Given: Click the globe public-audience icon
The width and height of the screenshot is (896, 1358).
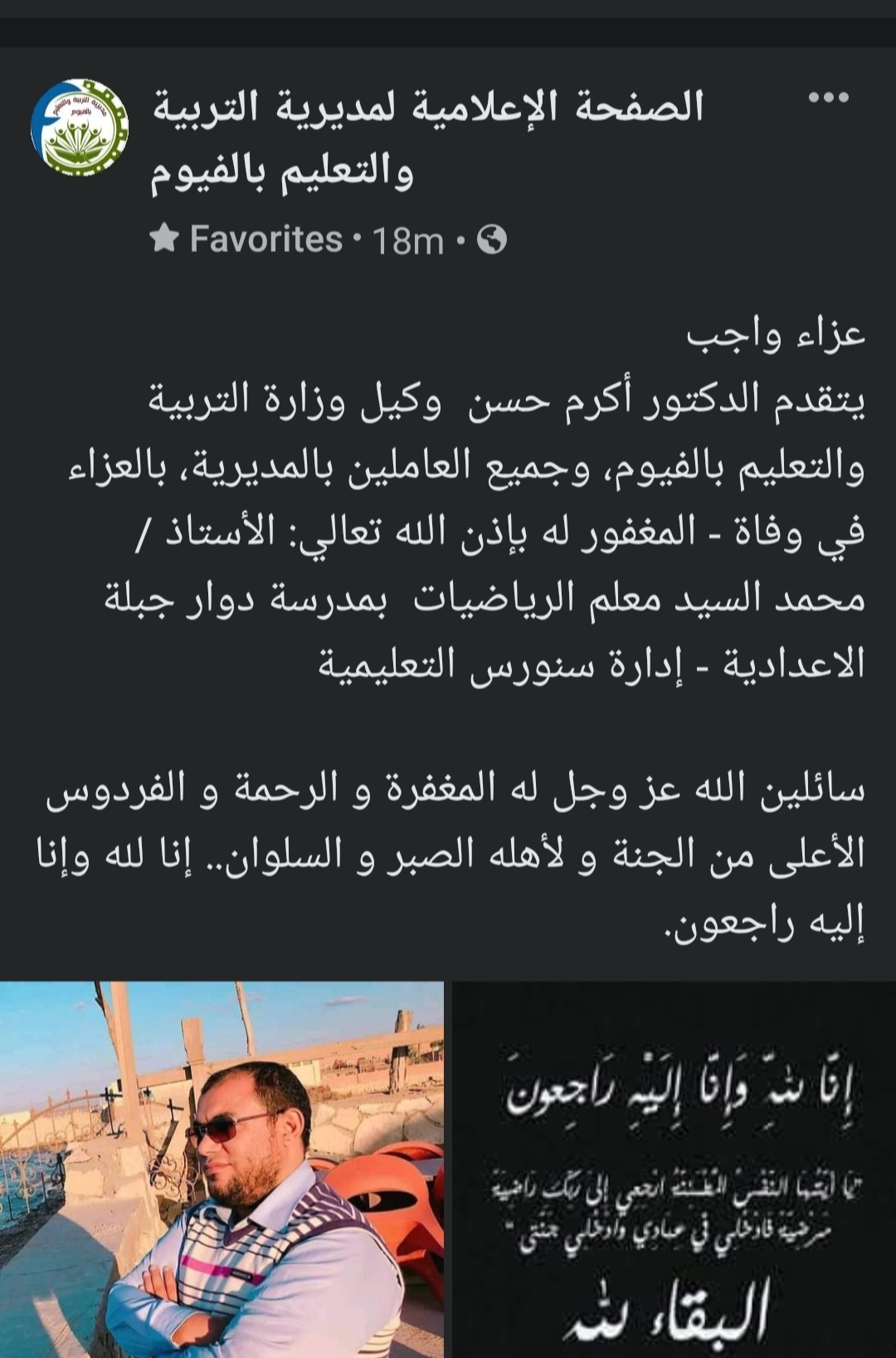Looking at the screenshot, I should point(490,238).
